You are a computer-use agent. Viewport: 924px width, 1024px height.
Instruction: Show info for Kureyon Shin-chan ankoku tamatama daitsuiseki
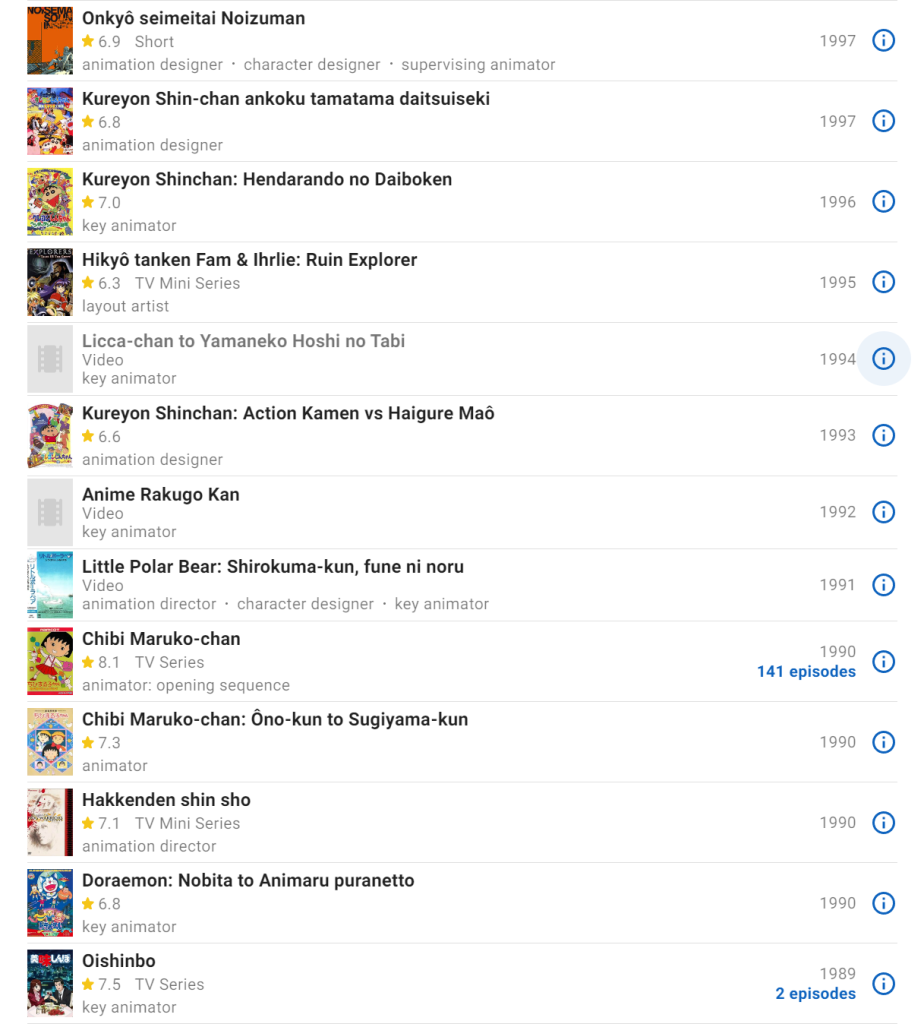tap(883, 121)
